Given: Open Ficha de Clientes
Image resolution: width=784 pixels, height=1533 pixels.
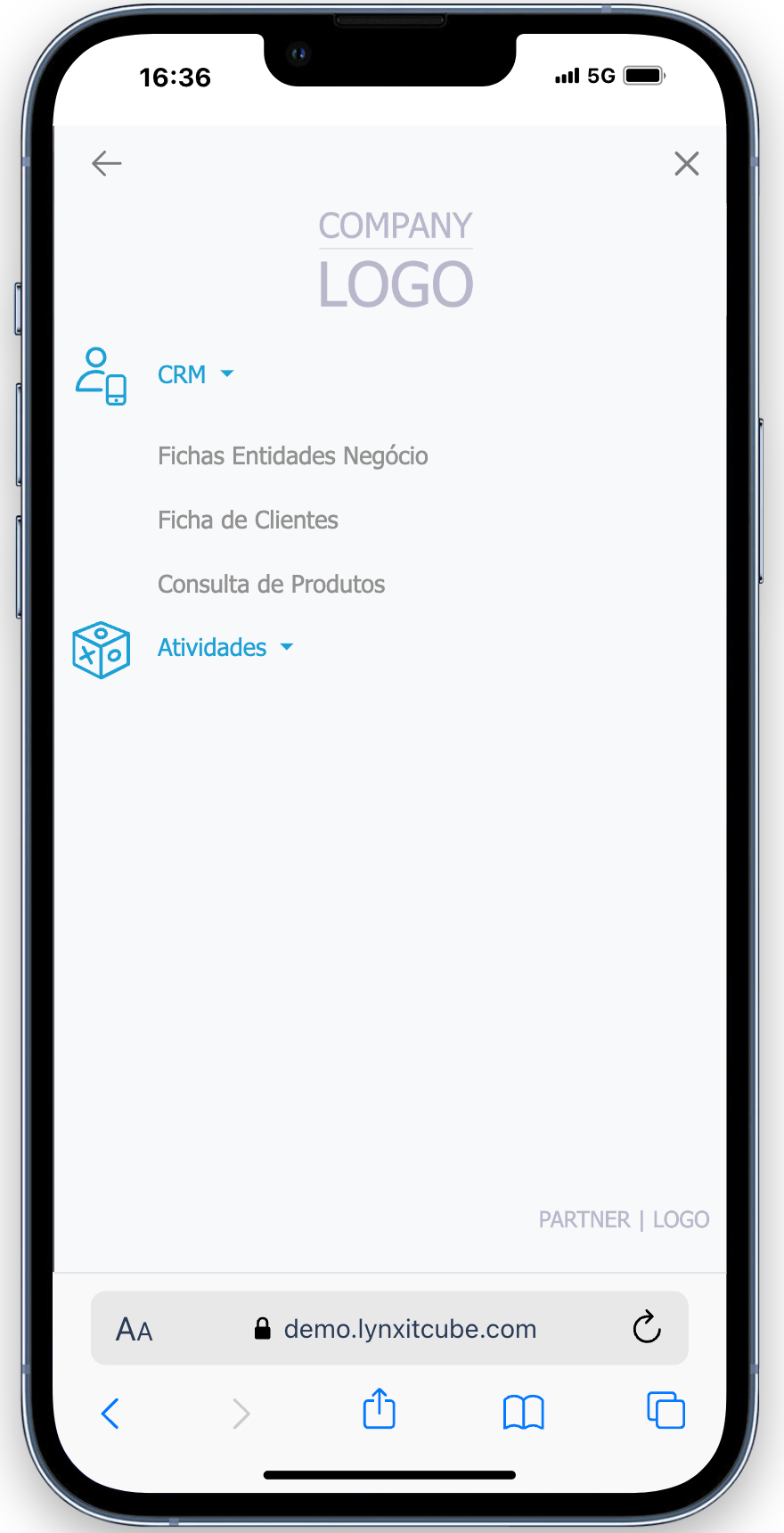Looking at the screenshot, I should 248,521.
